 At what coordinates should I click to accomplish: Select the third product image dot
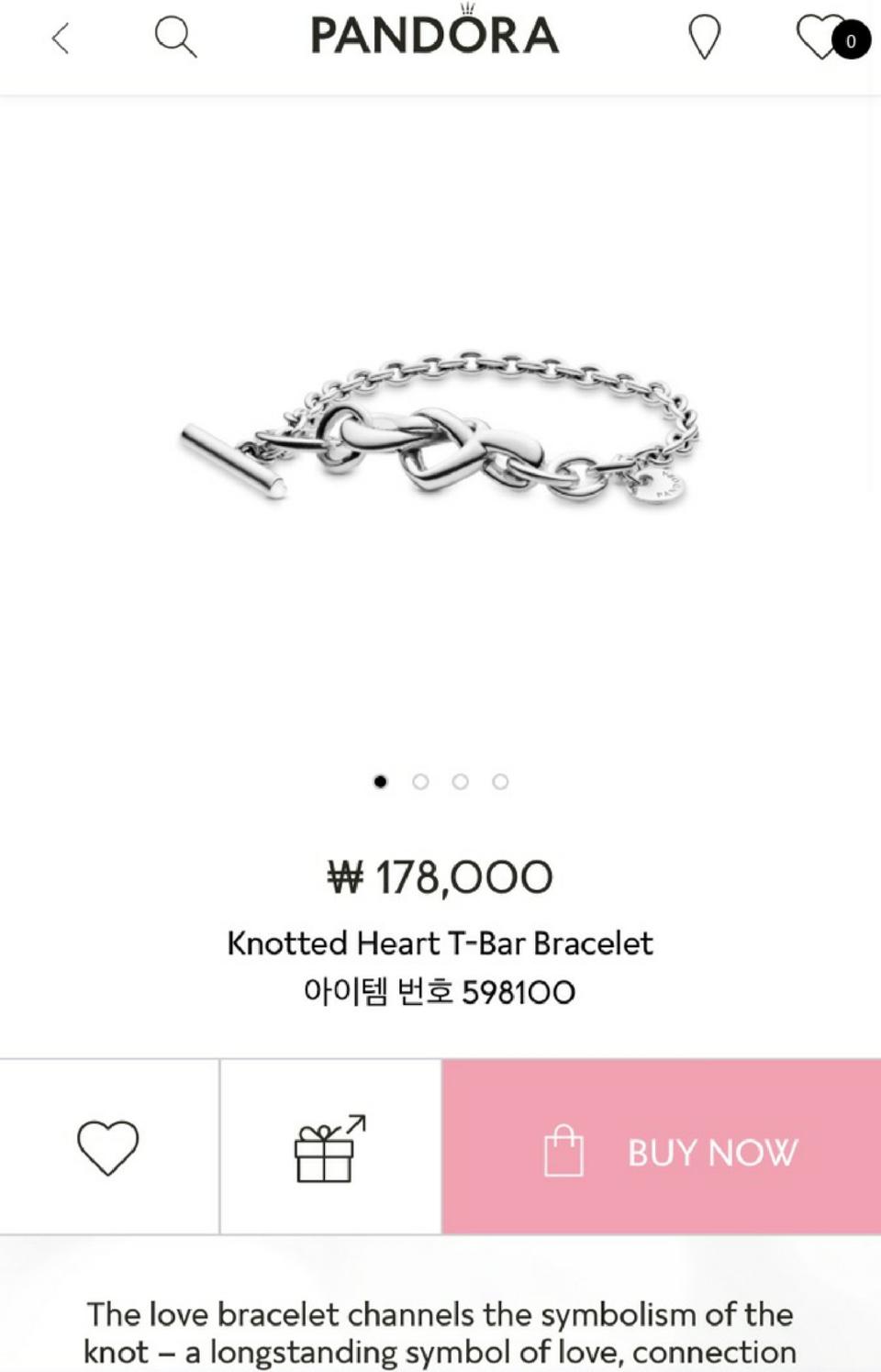tap(461, 782)
